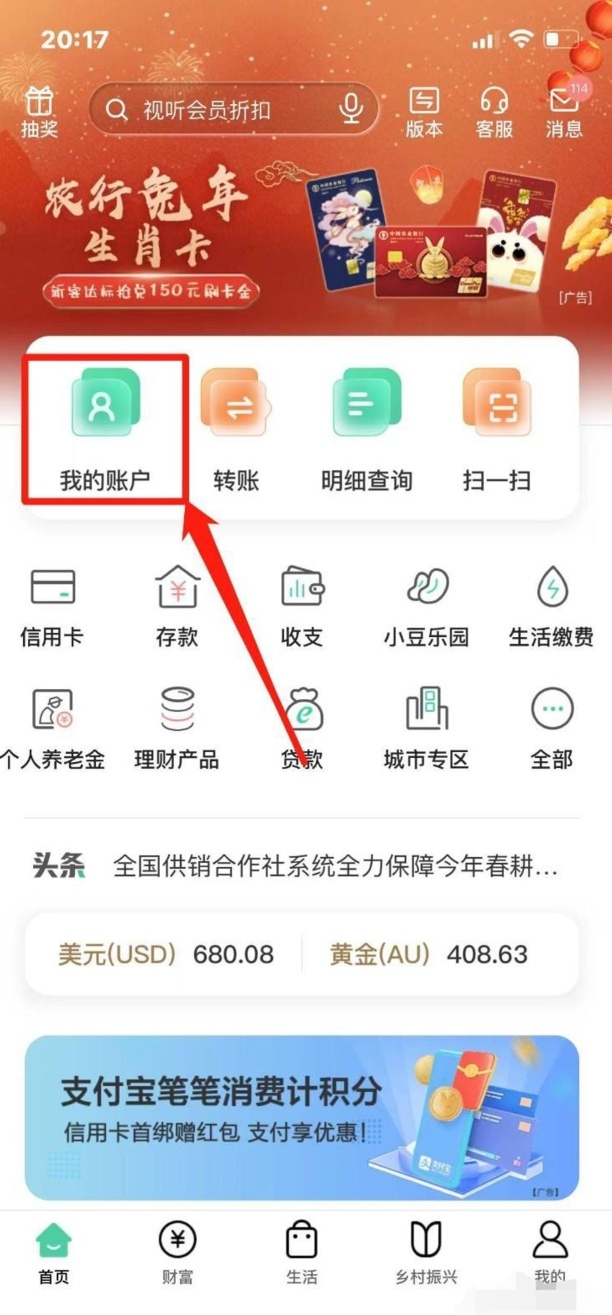Image resolution: width=612 pixels, height=1315 pixels.
Task: Open the 版本 version switcher
Action: click(x=424, y=111)
